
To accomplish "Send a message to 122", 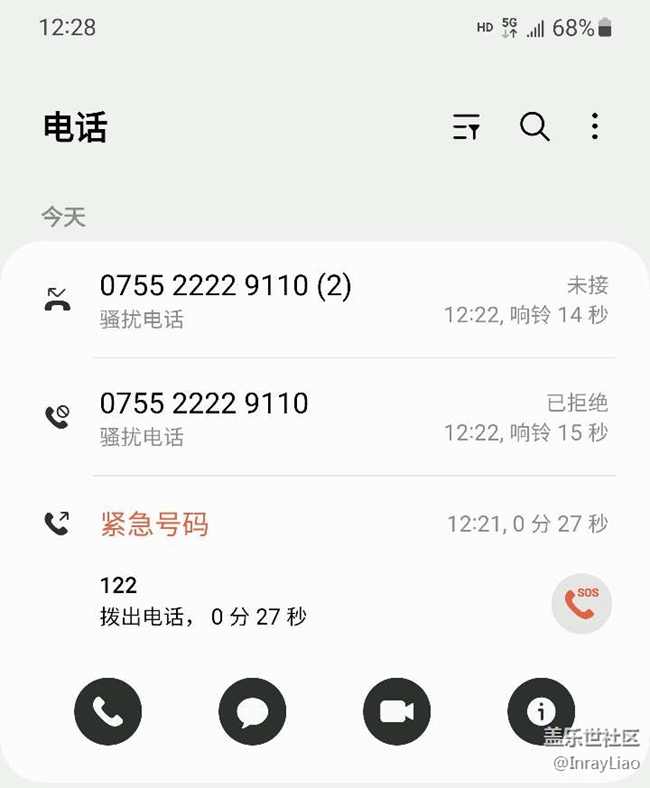I will 252,711.
